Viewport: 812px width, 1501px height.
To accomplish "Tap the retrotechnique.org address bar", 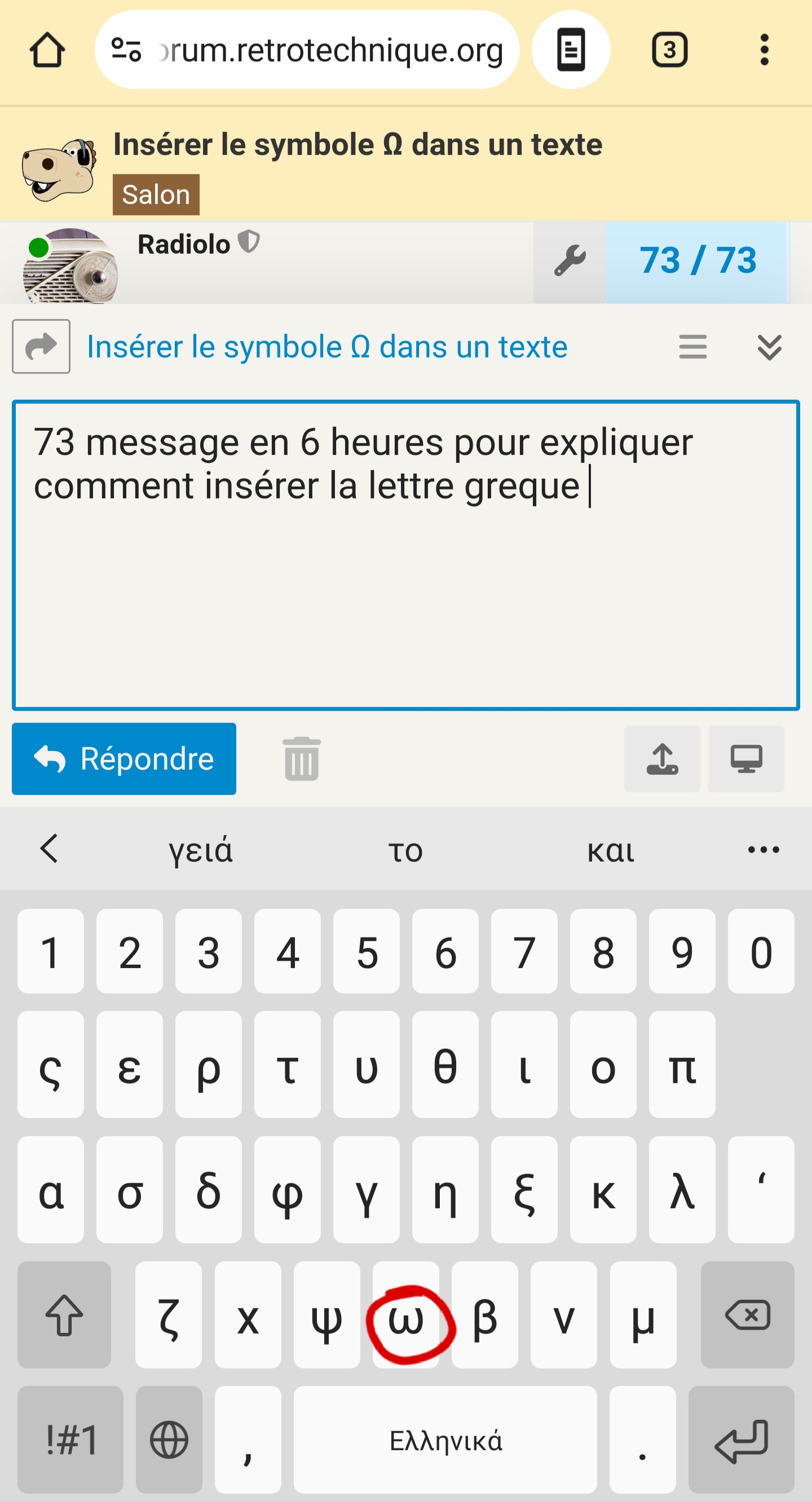I will pyautogui.click(x=307, y=50).
